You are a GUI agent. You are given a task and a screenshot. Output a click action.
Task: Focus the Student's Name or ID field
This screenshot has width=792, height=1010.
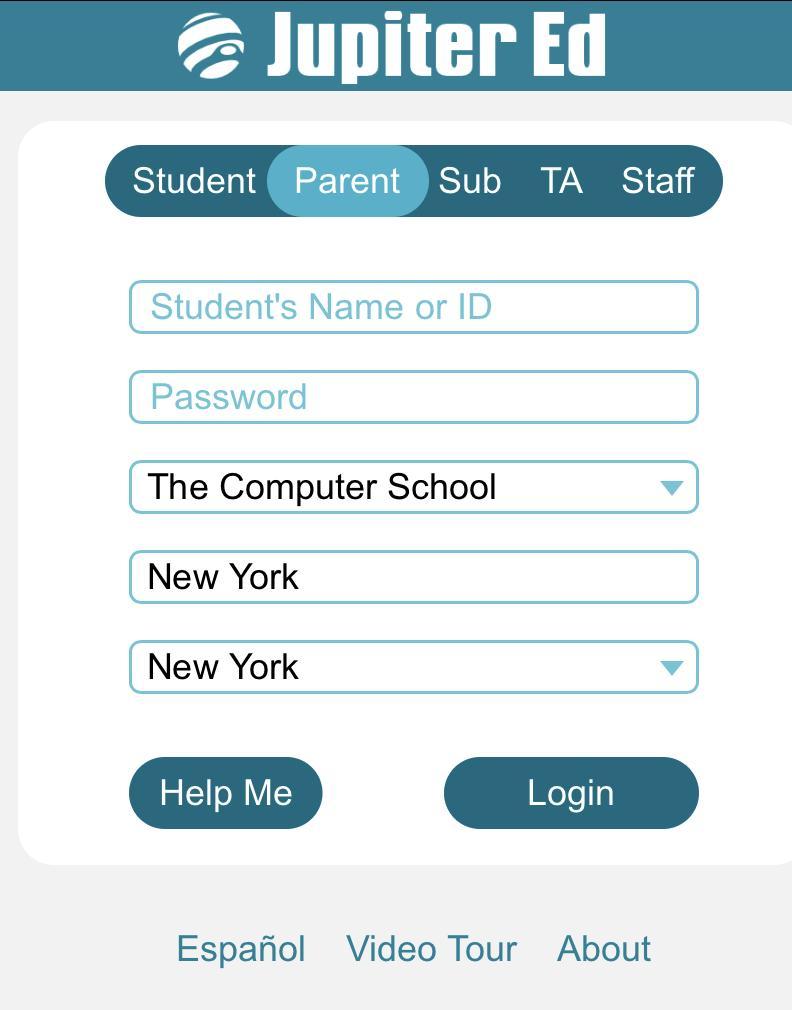413,307
